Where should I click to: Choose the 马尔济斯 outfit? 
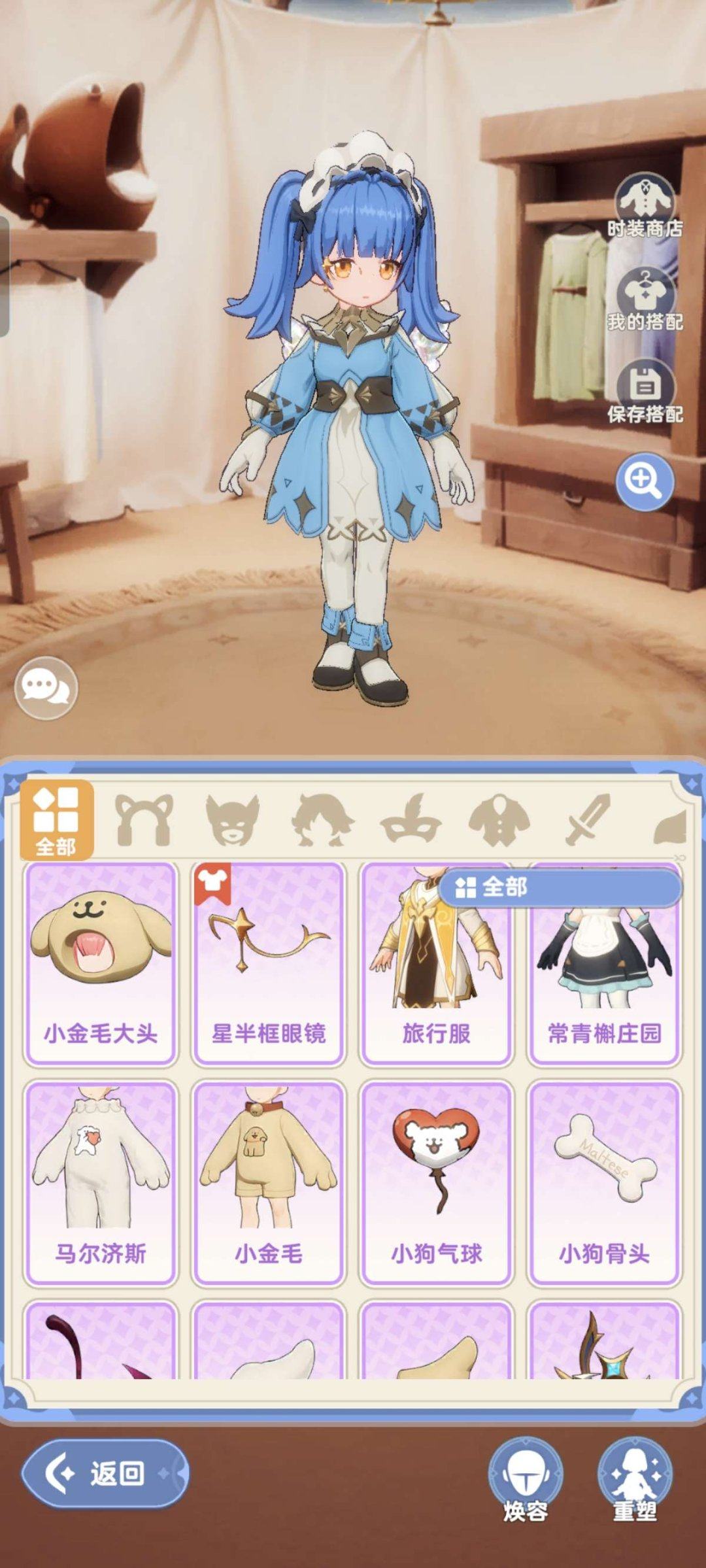click(101, 1182)
